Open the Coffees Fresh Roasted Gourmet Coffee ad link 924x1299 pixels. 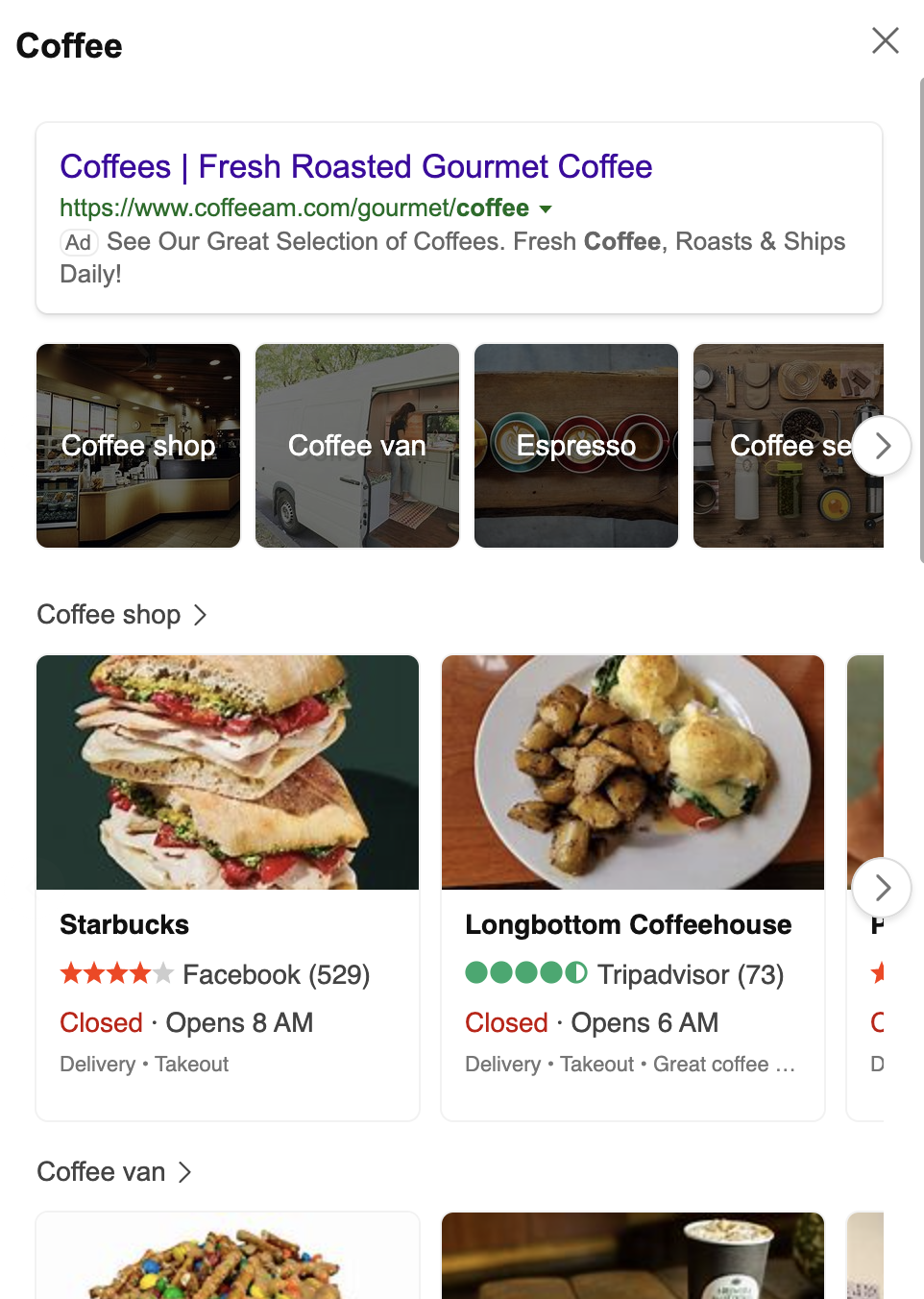[x=355, y=167]
